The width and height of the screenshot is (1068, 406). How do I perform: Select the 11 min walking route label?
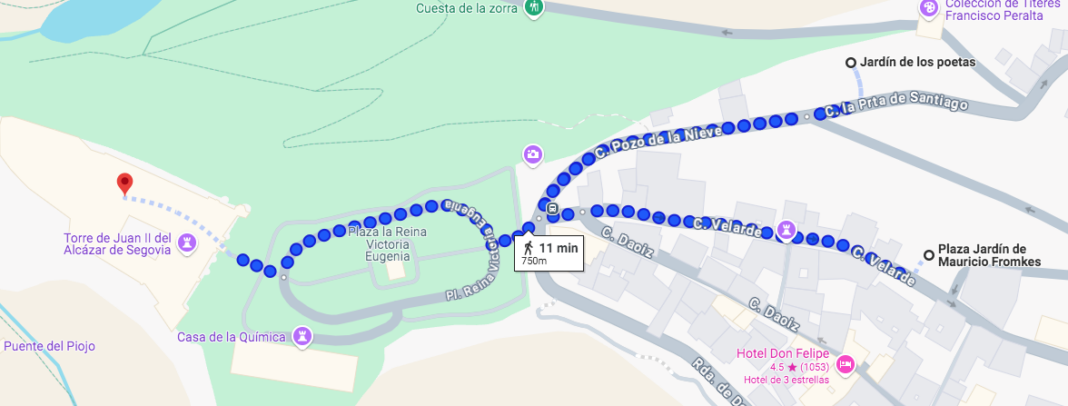coord(548,254)
